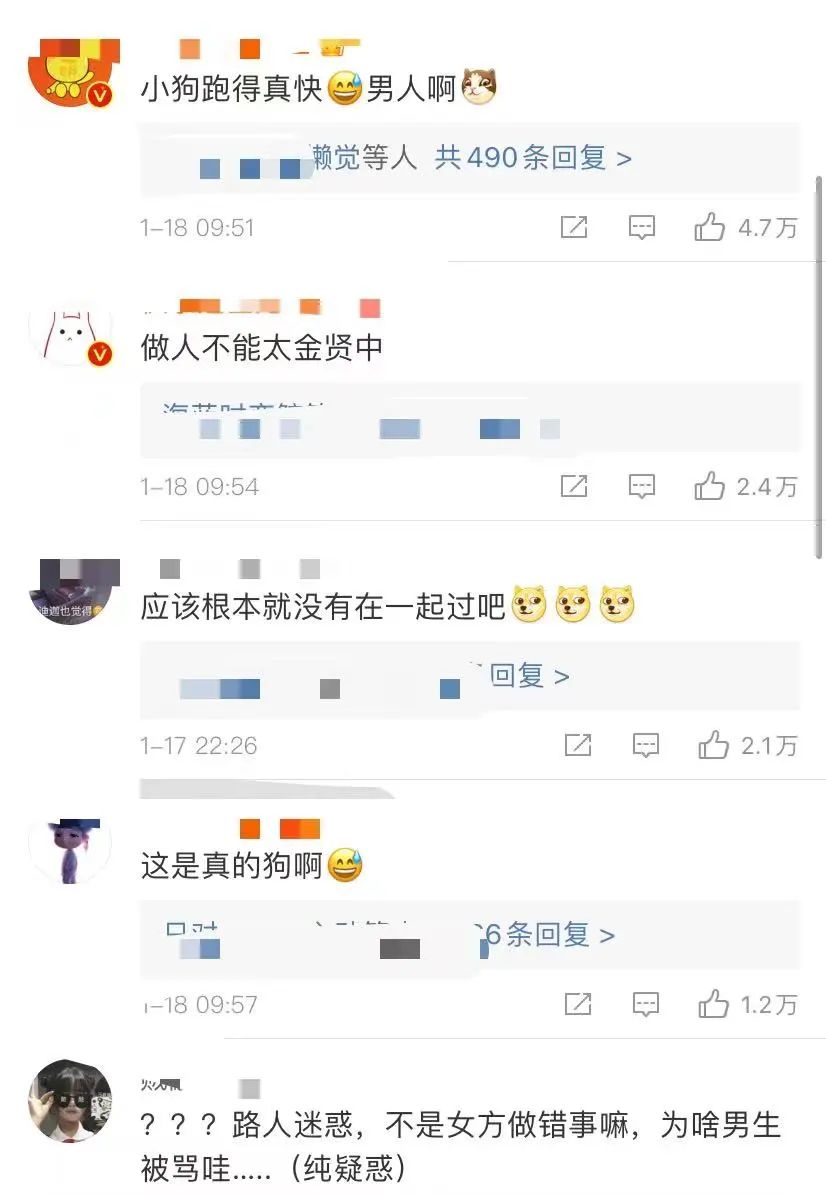Reply to the comment 做人不能太金贤中
Viewport: 826px width, 1196px height.
click(641, 487)
